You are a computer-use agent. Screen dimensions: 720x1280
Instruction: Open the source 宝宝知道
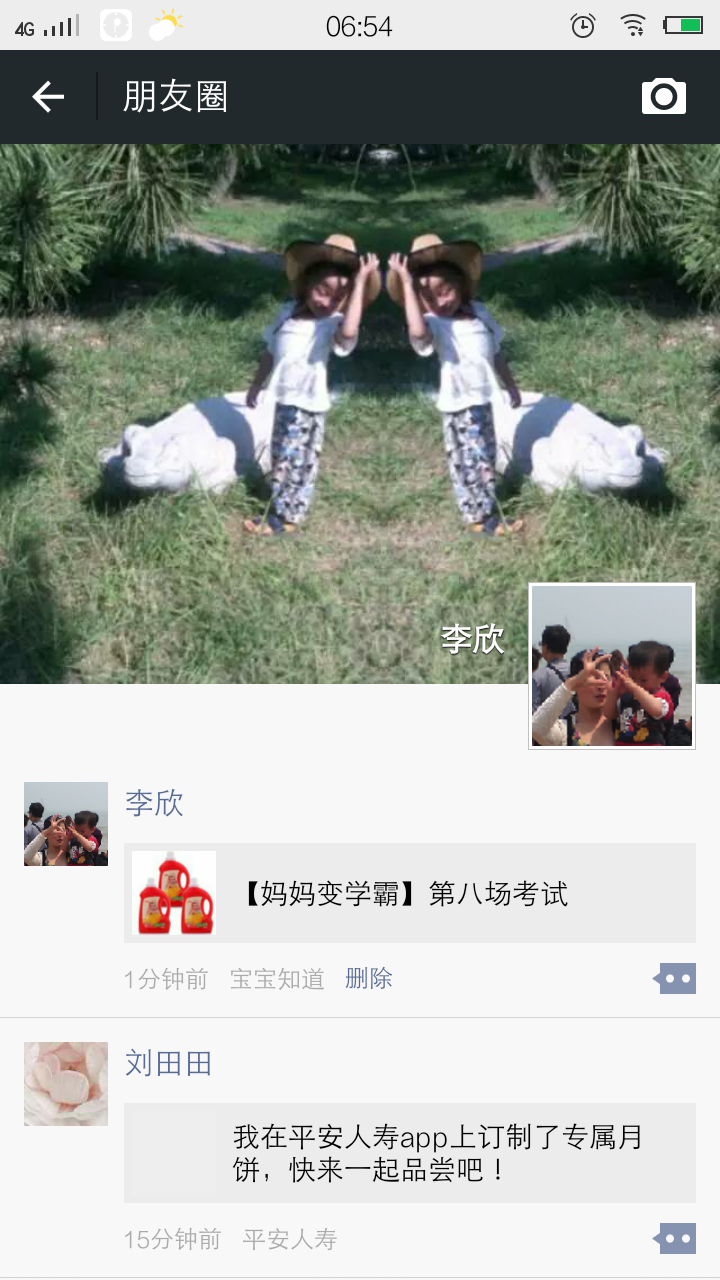(277, 979)
